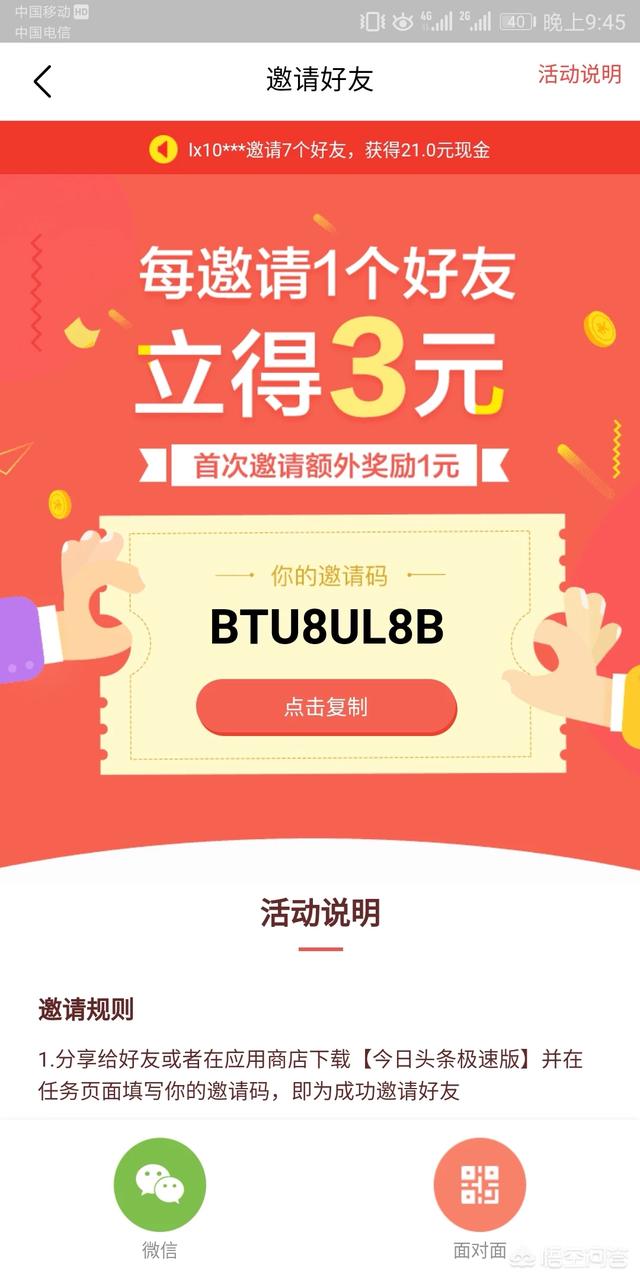Tap 点击复制 to copy the invite code
Image resolution: width=640 pixels, height=1280 pixels.
point(326,707)
